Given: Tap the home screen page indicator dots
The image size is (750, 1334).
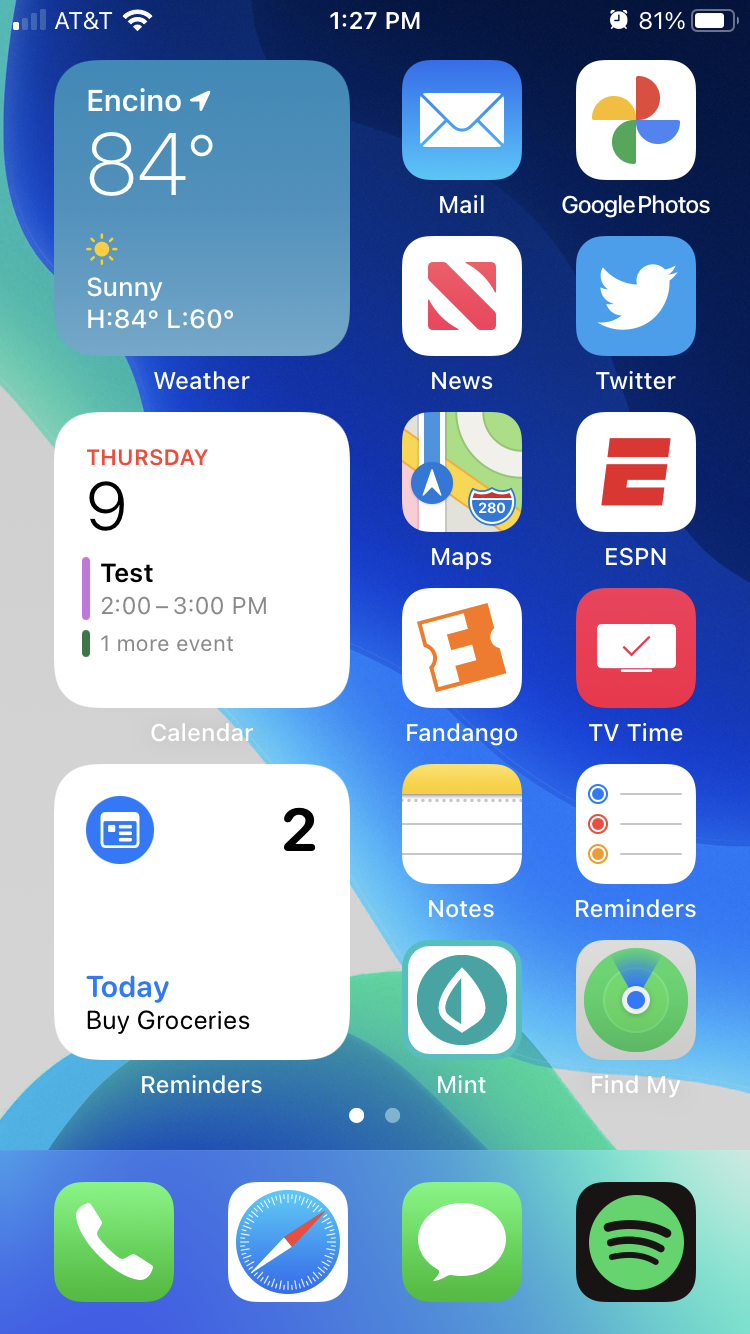Looking at the screenshot, I should coord(374,1115).
